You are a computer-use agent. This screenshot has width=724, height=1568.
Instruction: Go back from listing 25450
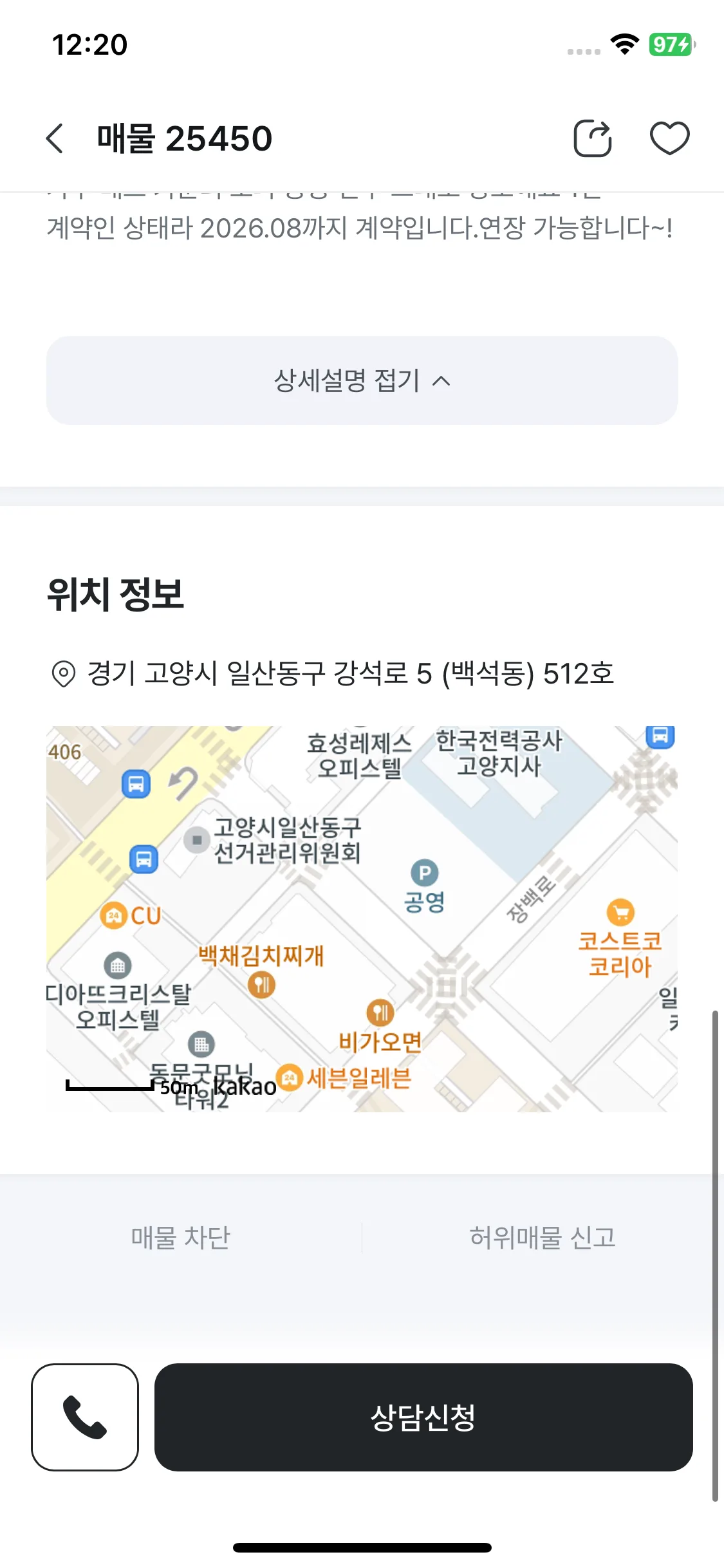point(55,138)
